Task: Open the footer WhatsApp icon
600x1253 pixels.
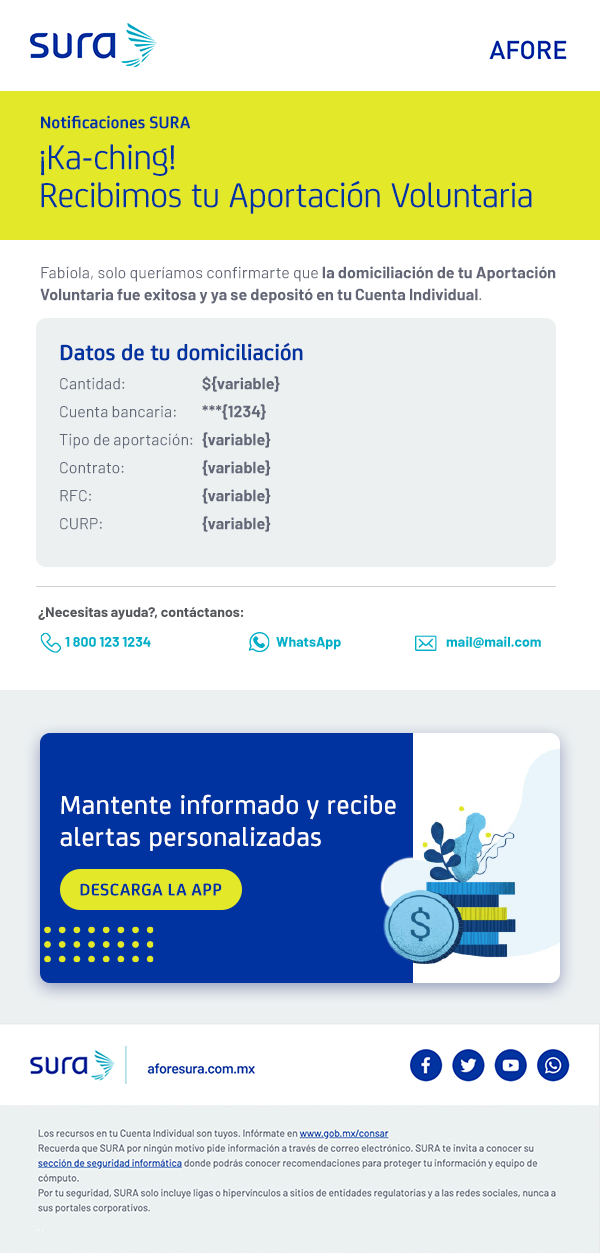Action: click(x=553, y=1065)
